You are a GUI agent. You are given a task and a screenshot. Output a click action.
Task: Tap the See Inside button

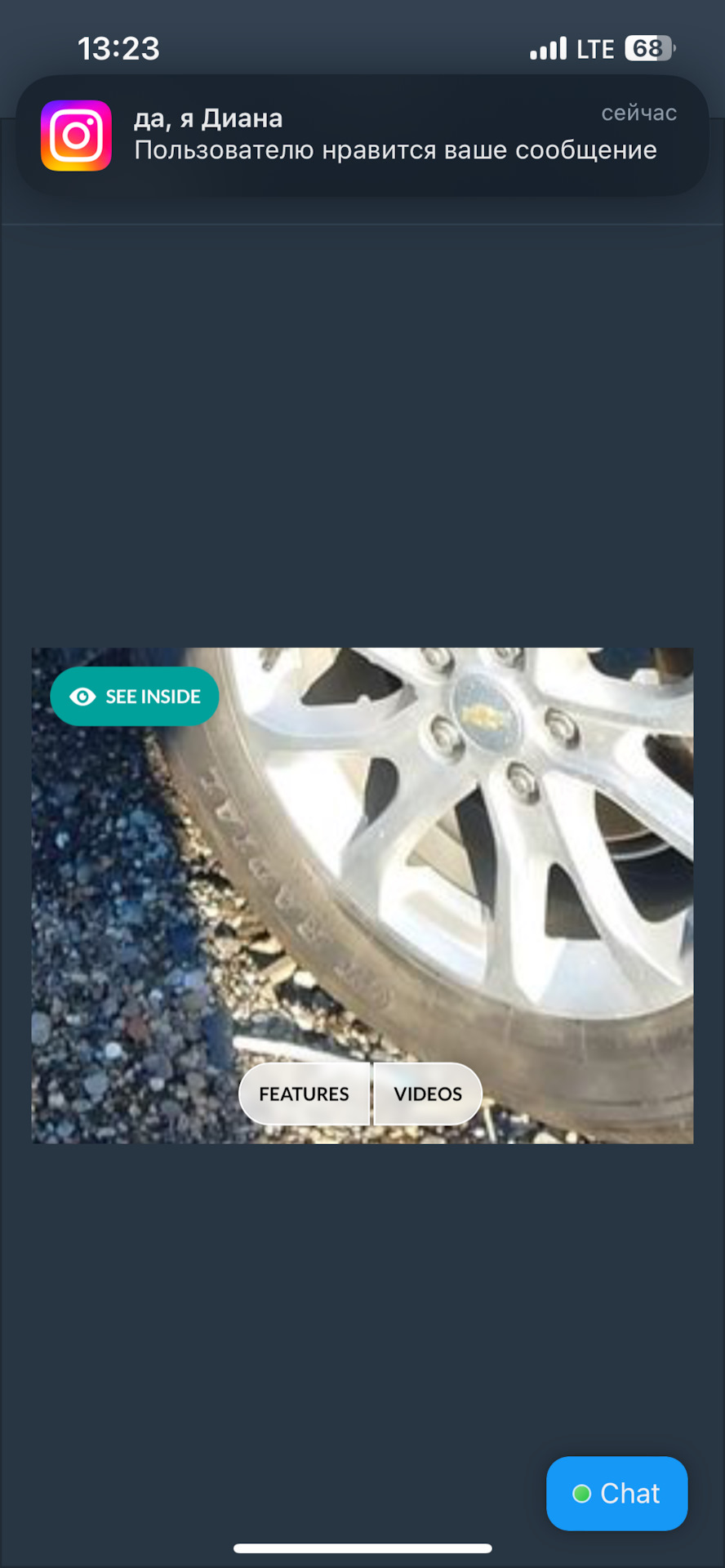pos(135,697)
